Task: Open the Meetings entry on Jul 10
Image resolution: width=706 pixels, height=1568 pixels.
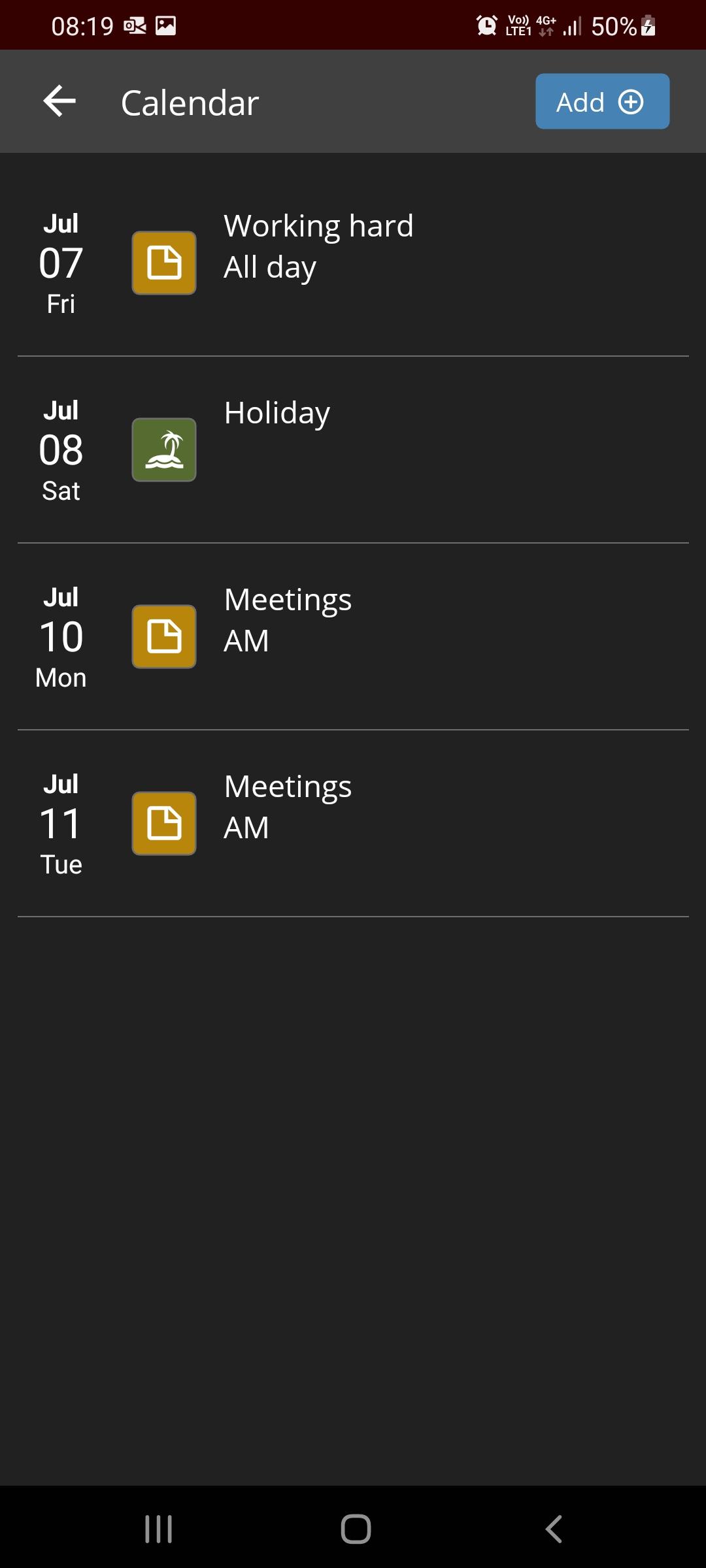Action: (353, 636)
